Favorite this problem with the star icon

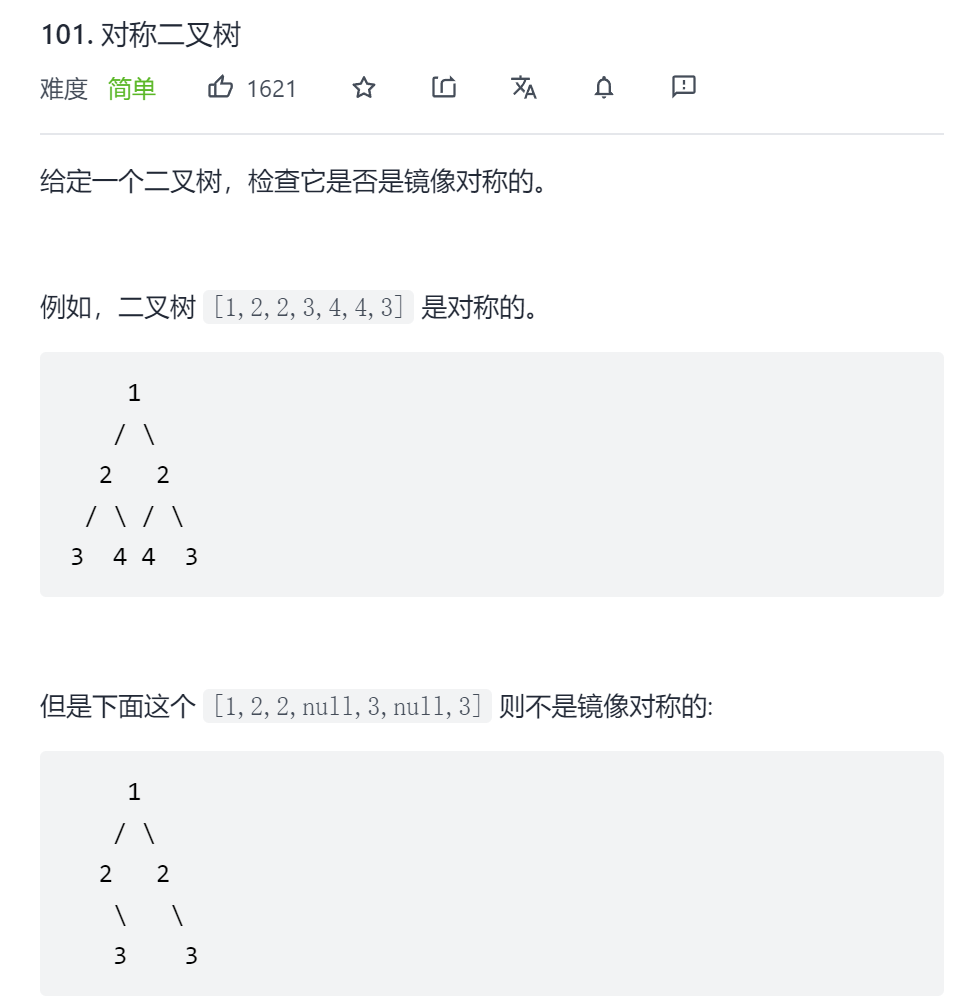(x=364, y=88)
